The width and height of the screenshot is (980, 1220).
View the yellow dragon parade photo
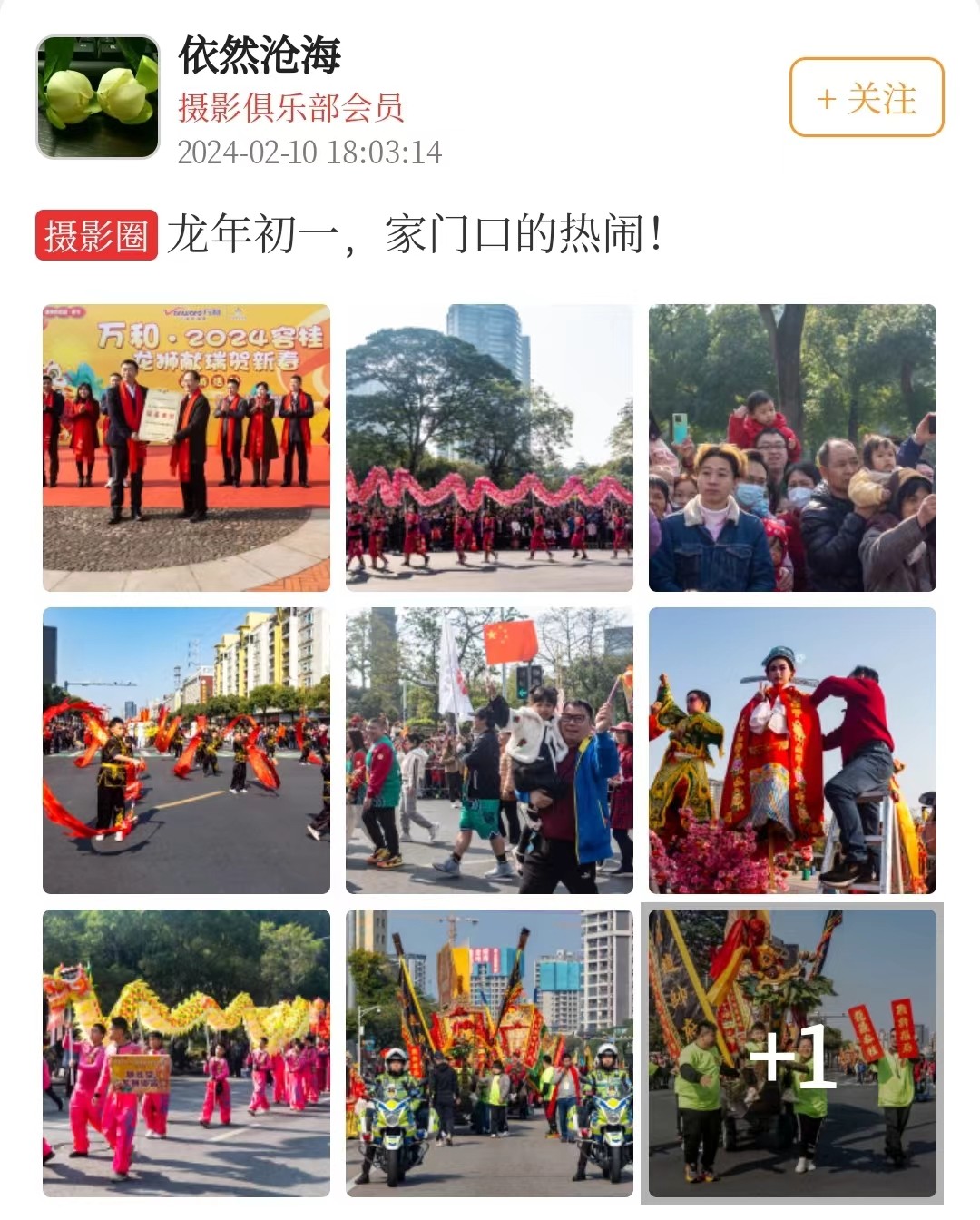[186, 1053]
